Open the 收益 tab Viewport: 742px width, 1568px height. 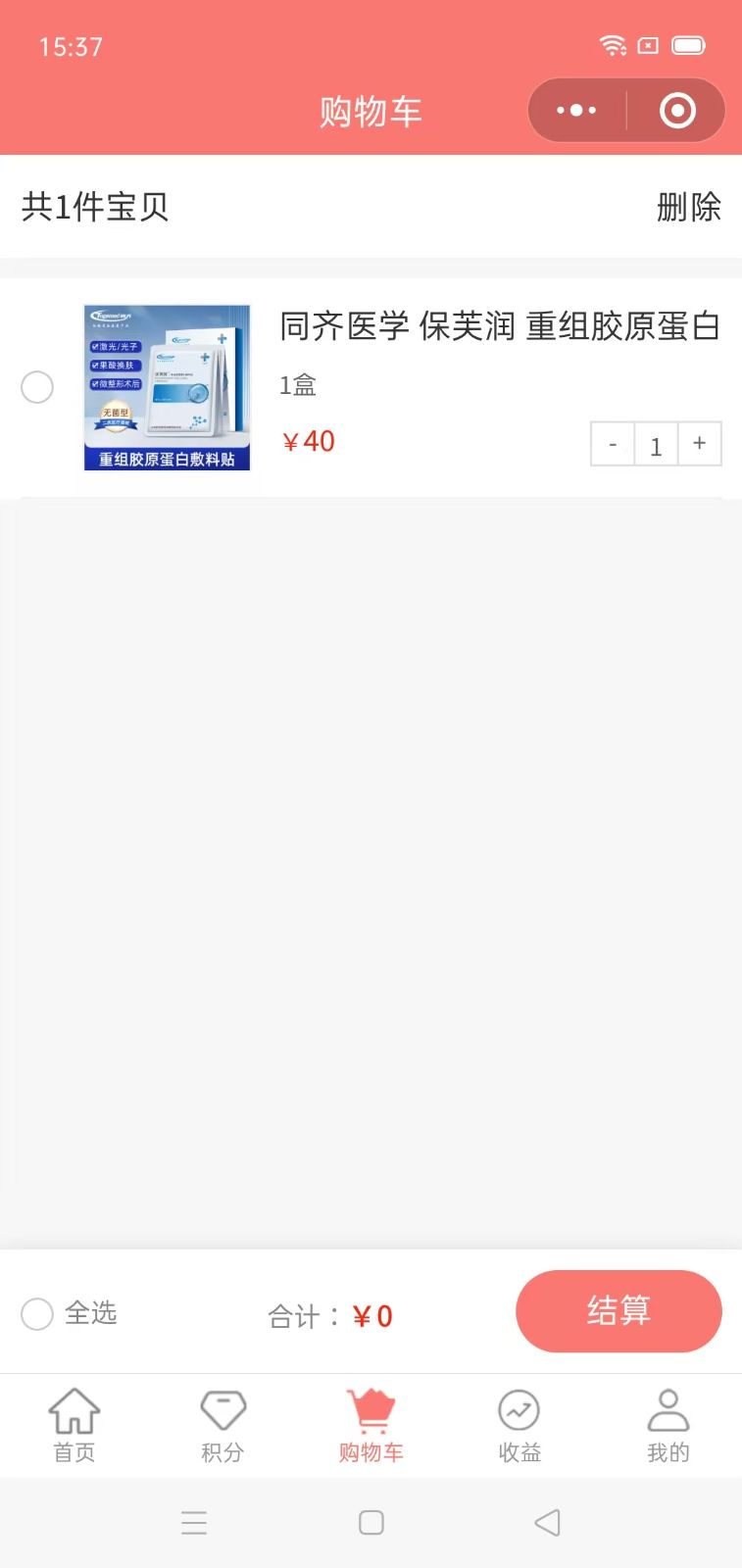(519, 1426)
